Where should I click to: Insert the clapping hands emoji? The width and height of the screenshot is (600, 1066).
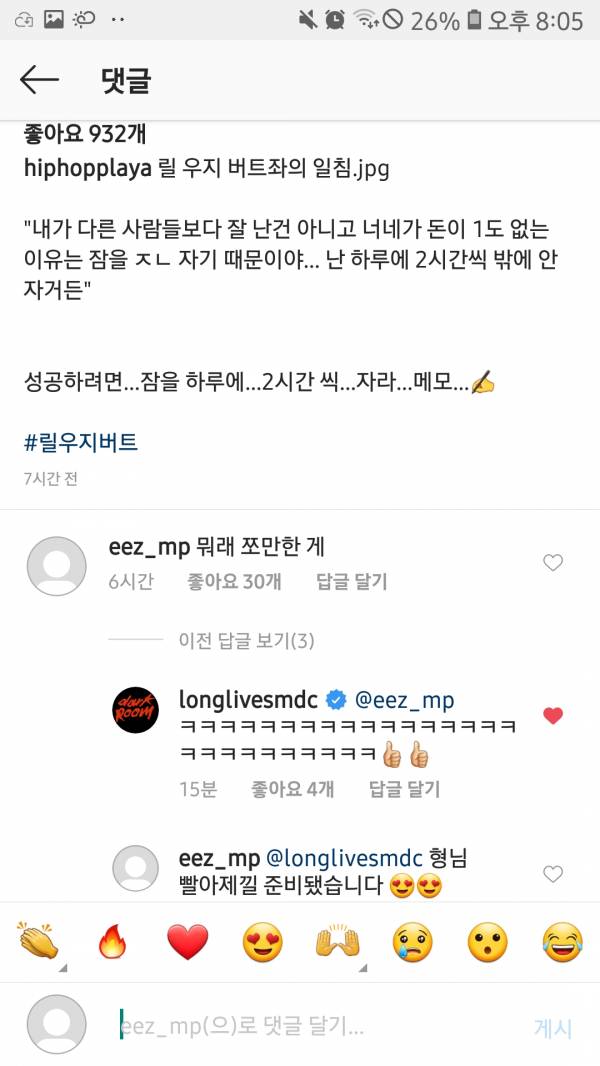pyautogui.click(x=38, y=942)
